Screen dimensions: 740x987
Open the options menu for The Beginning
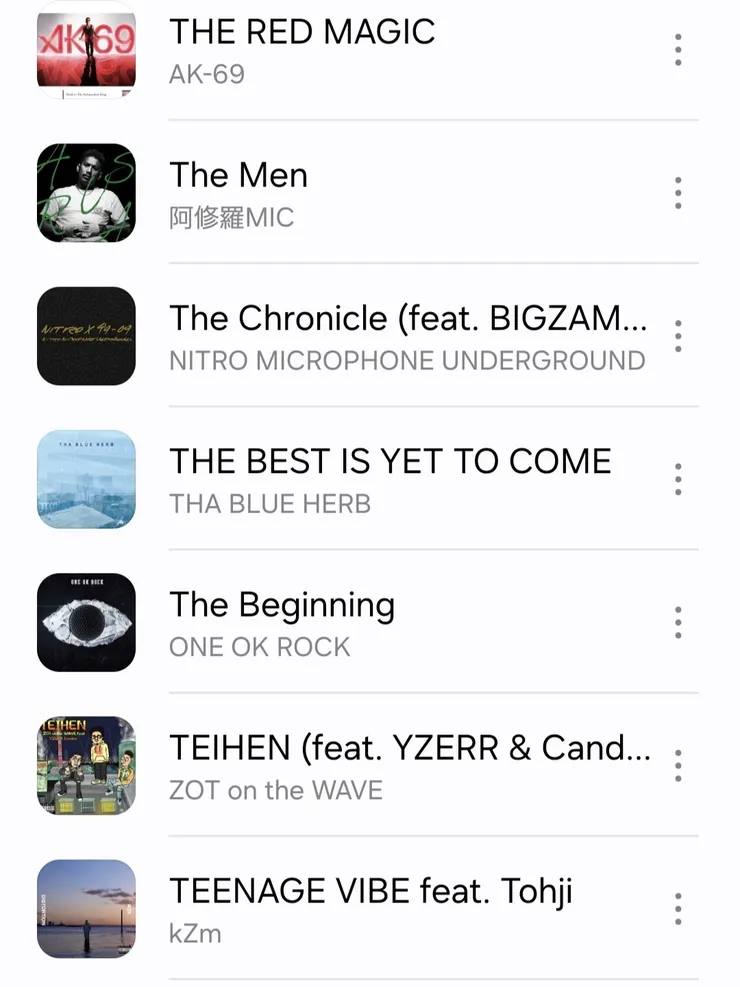click(x=678, y=622)
